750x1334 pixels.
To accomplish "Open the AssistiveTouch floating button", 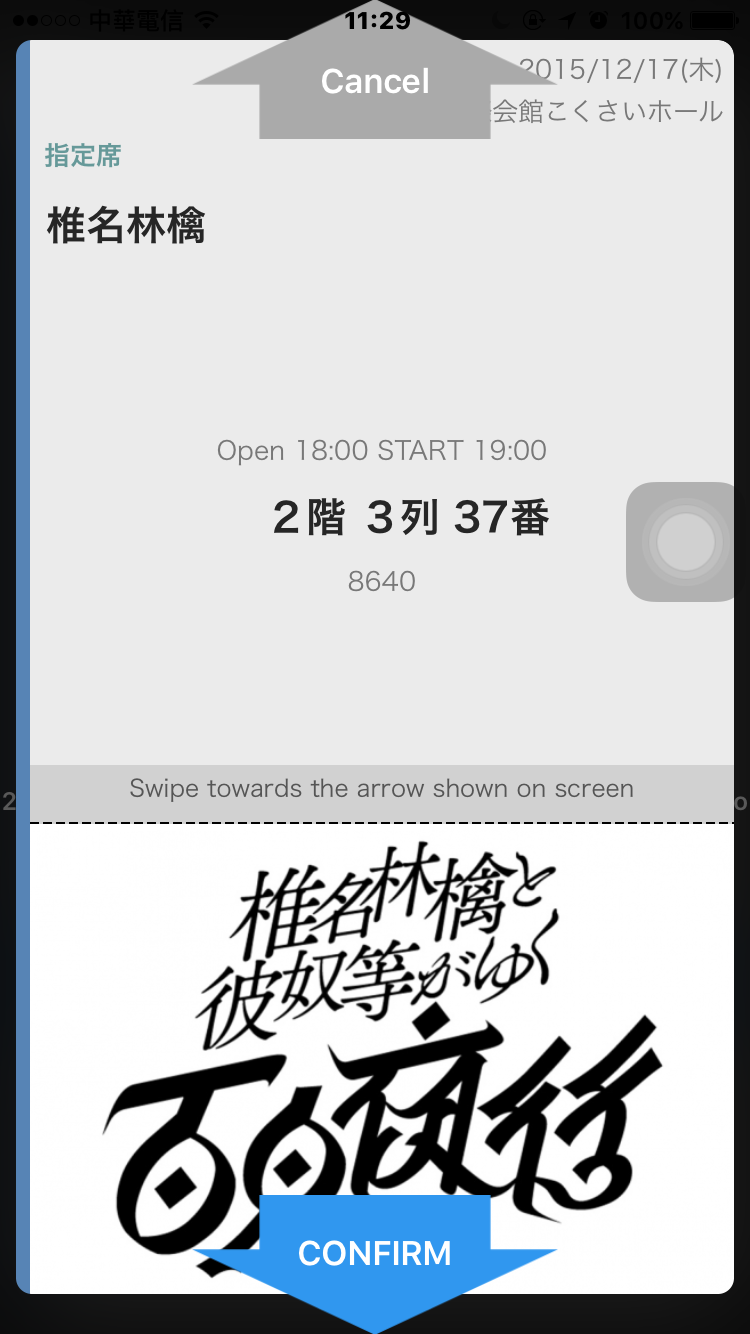I will tap(686, 541).
